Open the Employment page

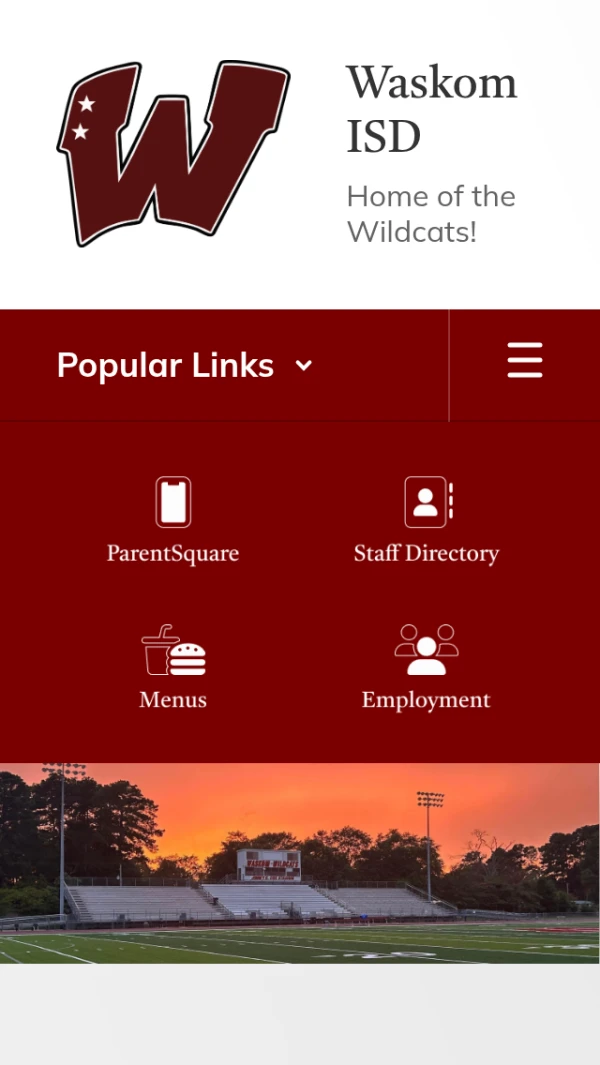pyautogui.click(x=426, y=667)
